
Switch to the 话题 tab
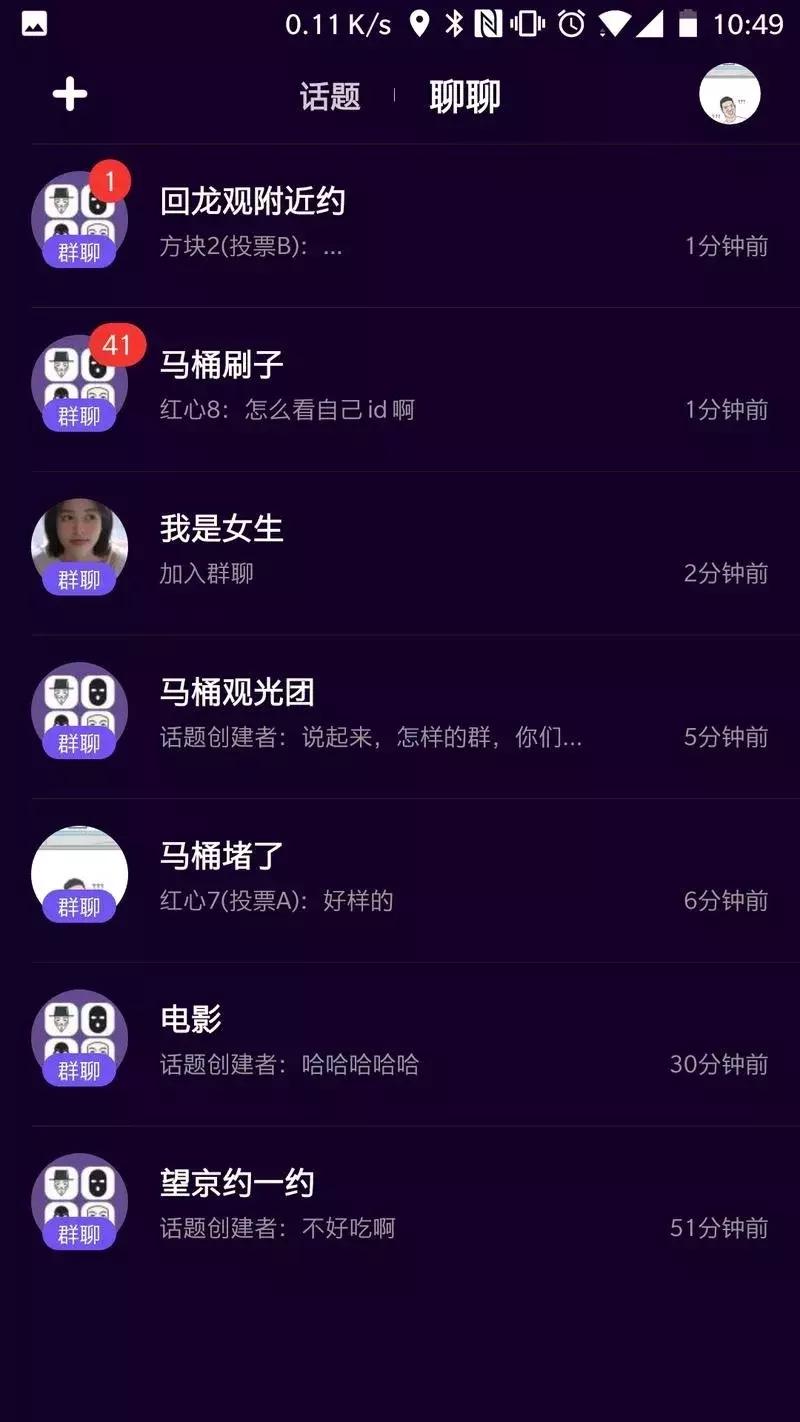[328, 98]
